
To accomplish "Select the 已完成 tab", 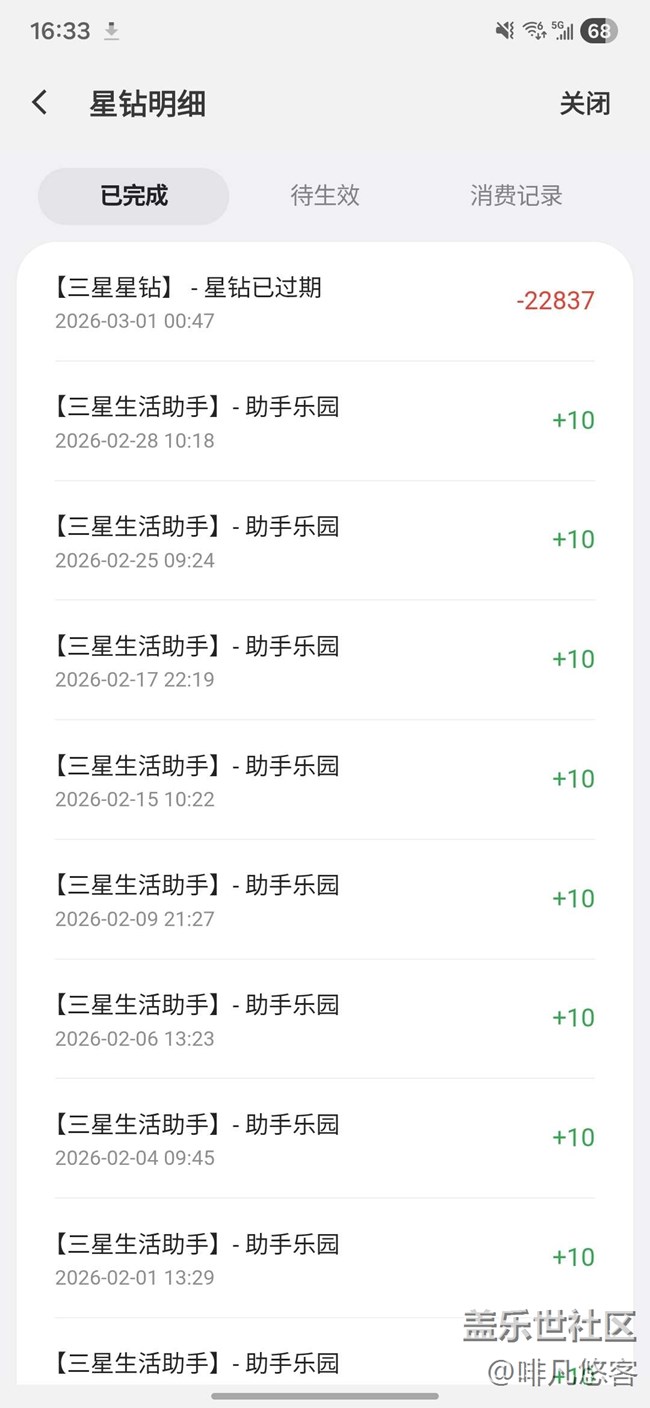I will click(x=134, y=196).
